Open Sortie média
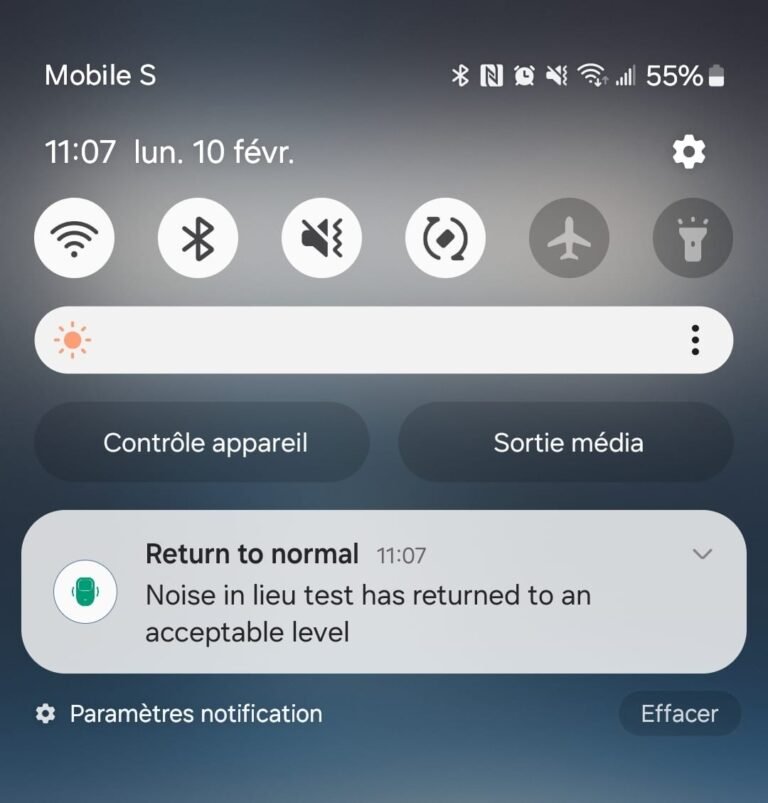768x803 pixels. coord(567,442)
